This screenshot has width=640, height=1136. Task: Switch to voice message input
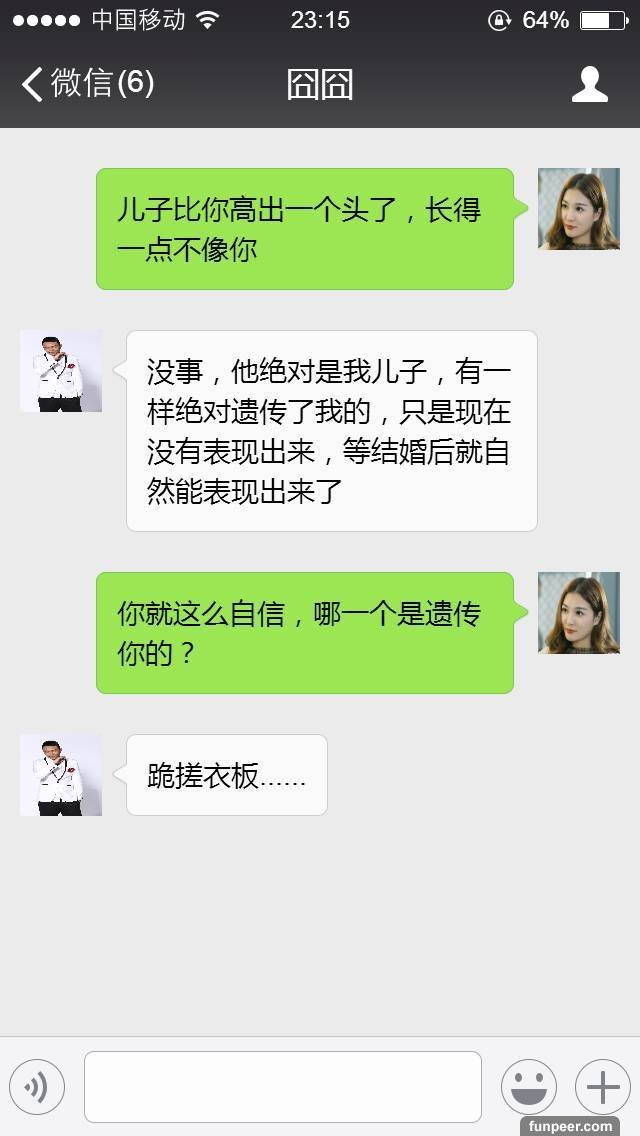point(37,1087)
